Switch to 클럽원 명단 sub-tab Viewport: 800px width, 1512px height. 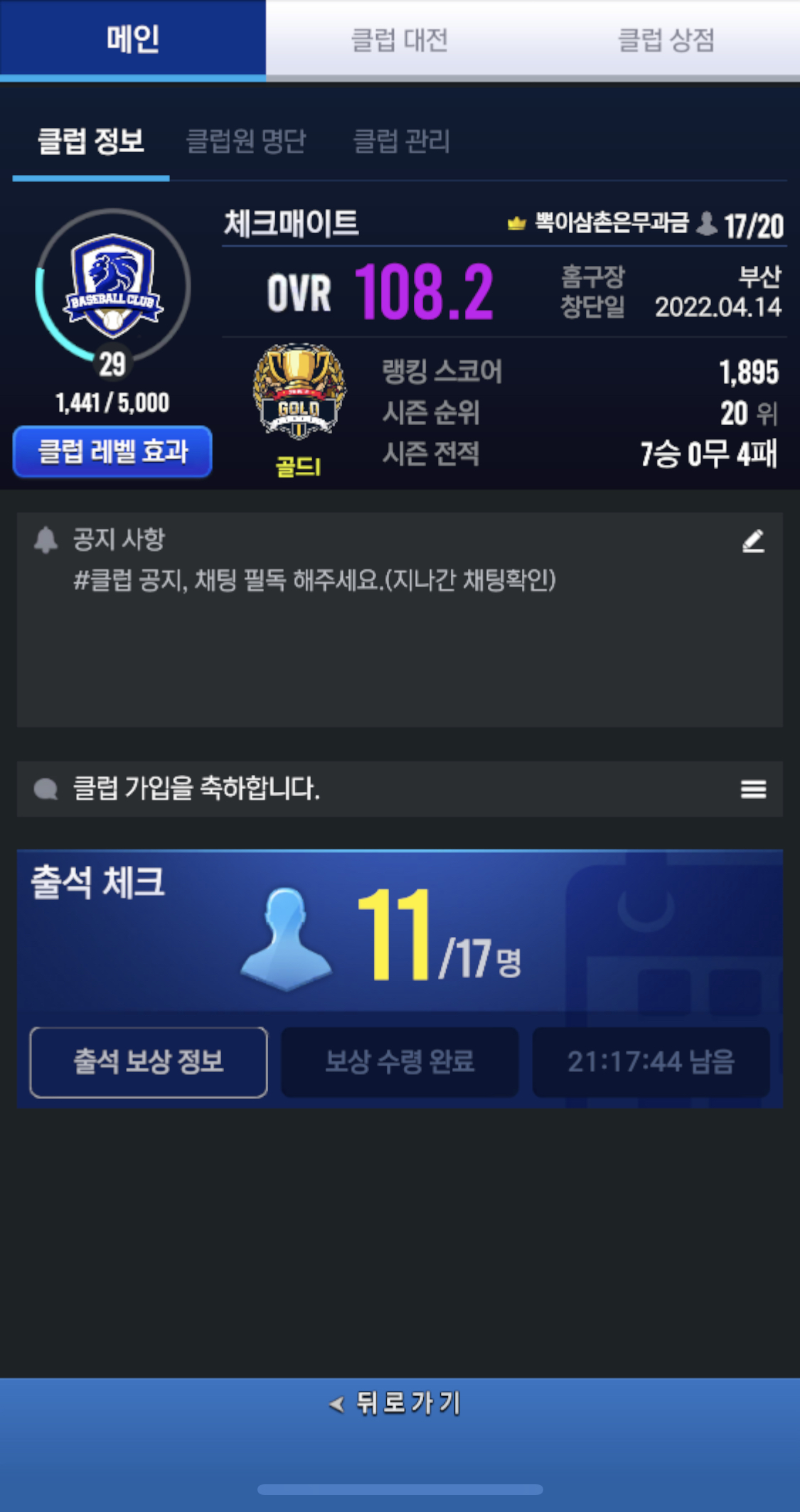click(245, 141)
